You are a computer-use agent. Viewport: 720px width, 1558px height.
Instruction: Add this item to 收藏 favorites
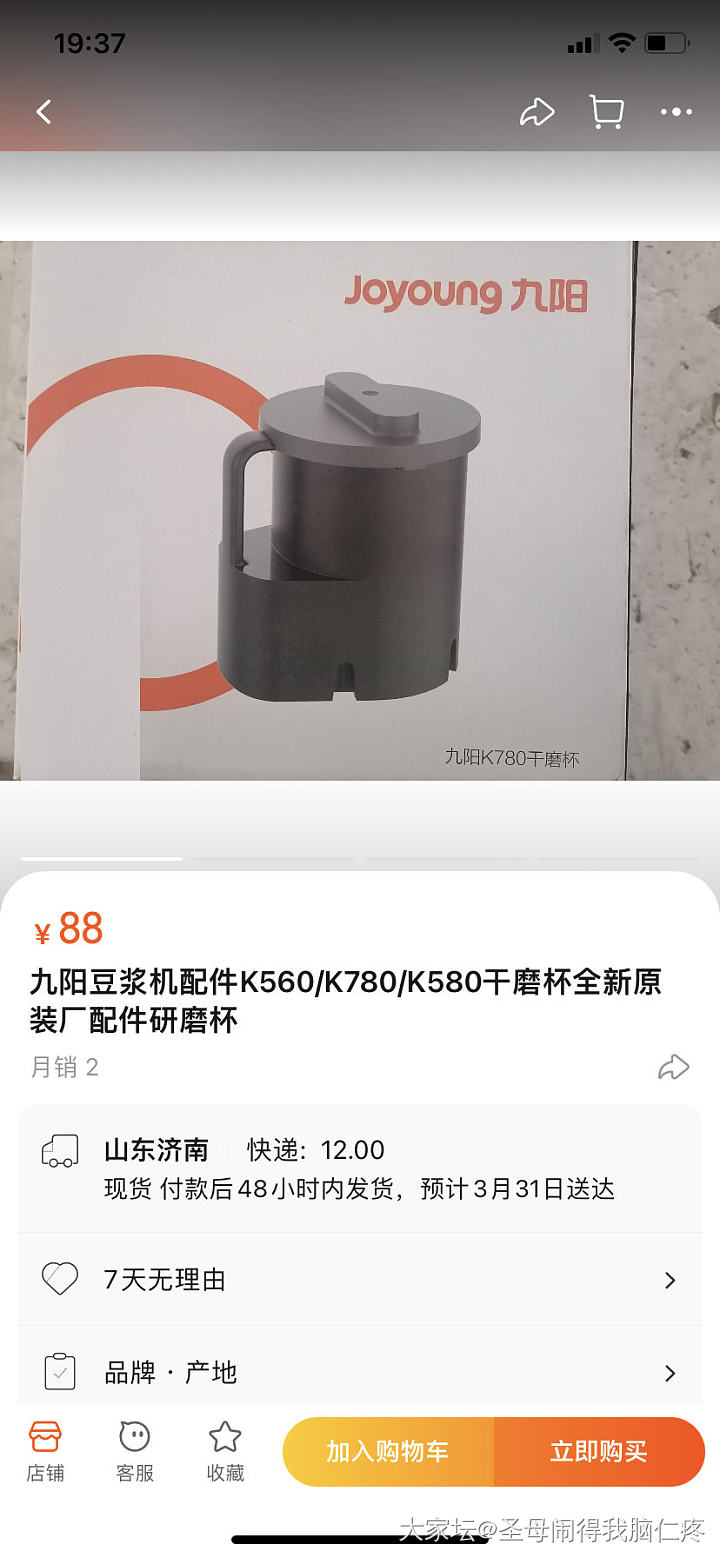tap(225, 1450)
